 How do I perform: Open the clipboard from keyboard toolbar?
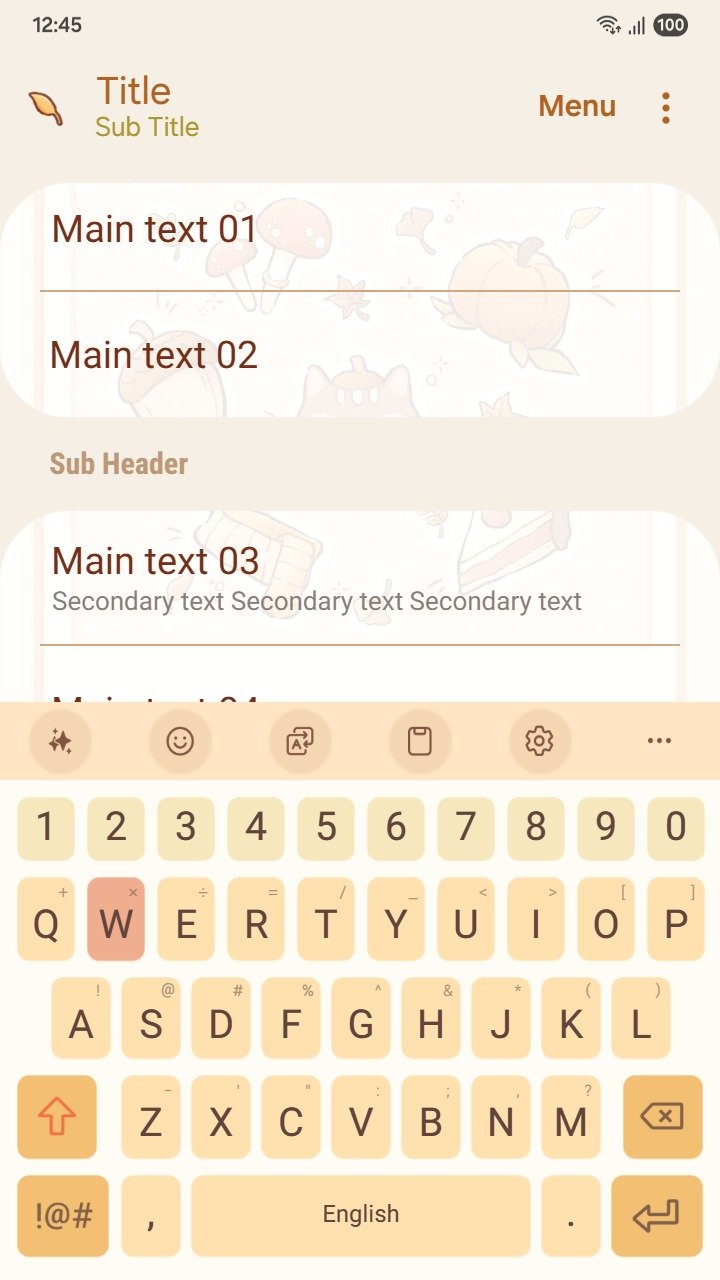click(x=420, y=741)
